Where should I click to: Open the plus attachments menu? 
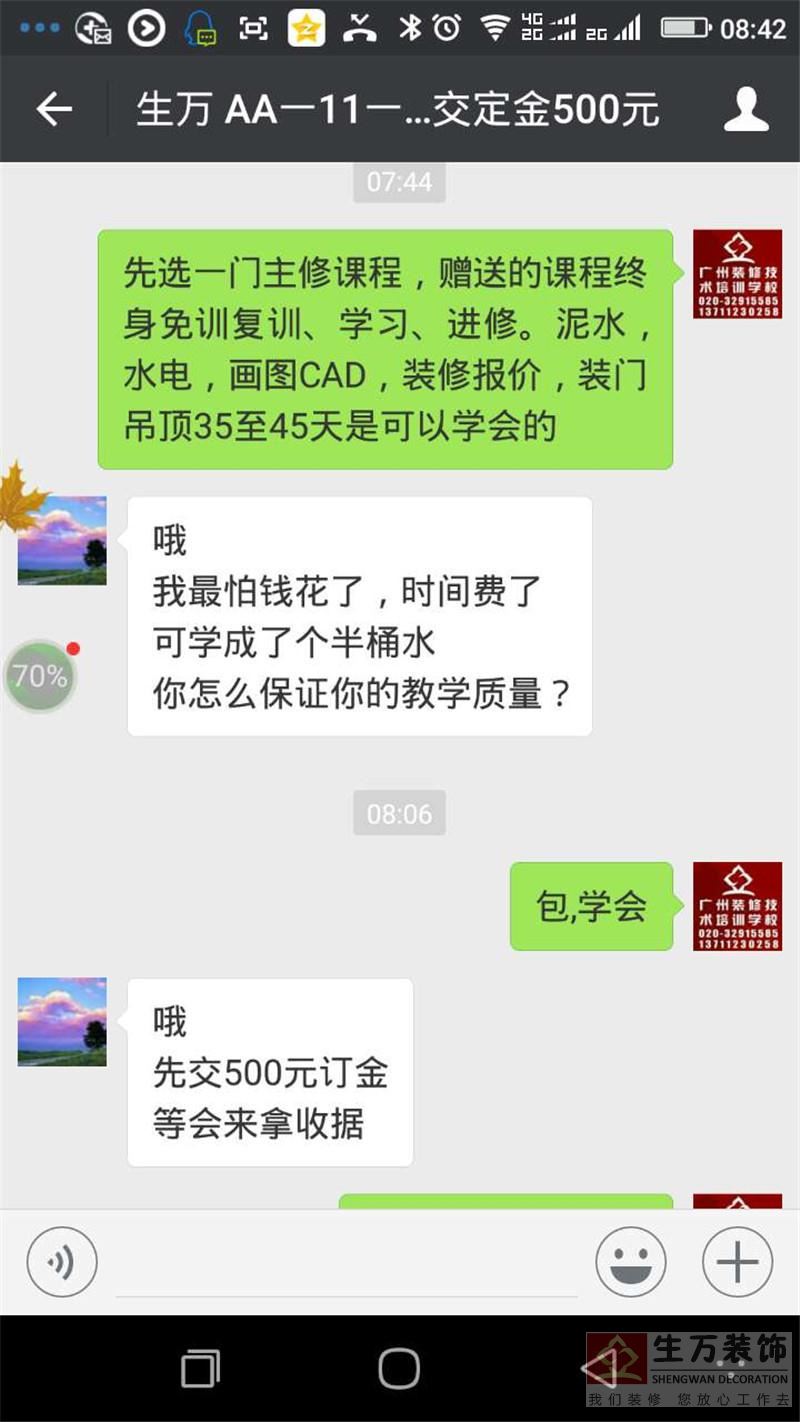pyautogui.click(x=737, y=1262)
